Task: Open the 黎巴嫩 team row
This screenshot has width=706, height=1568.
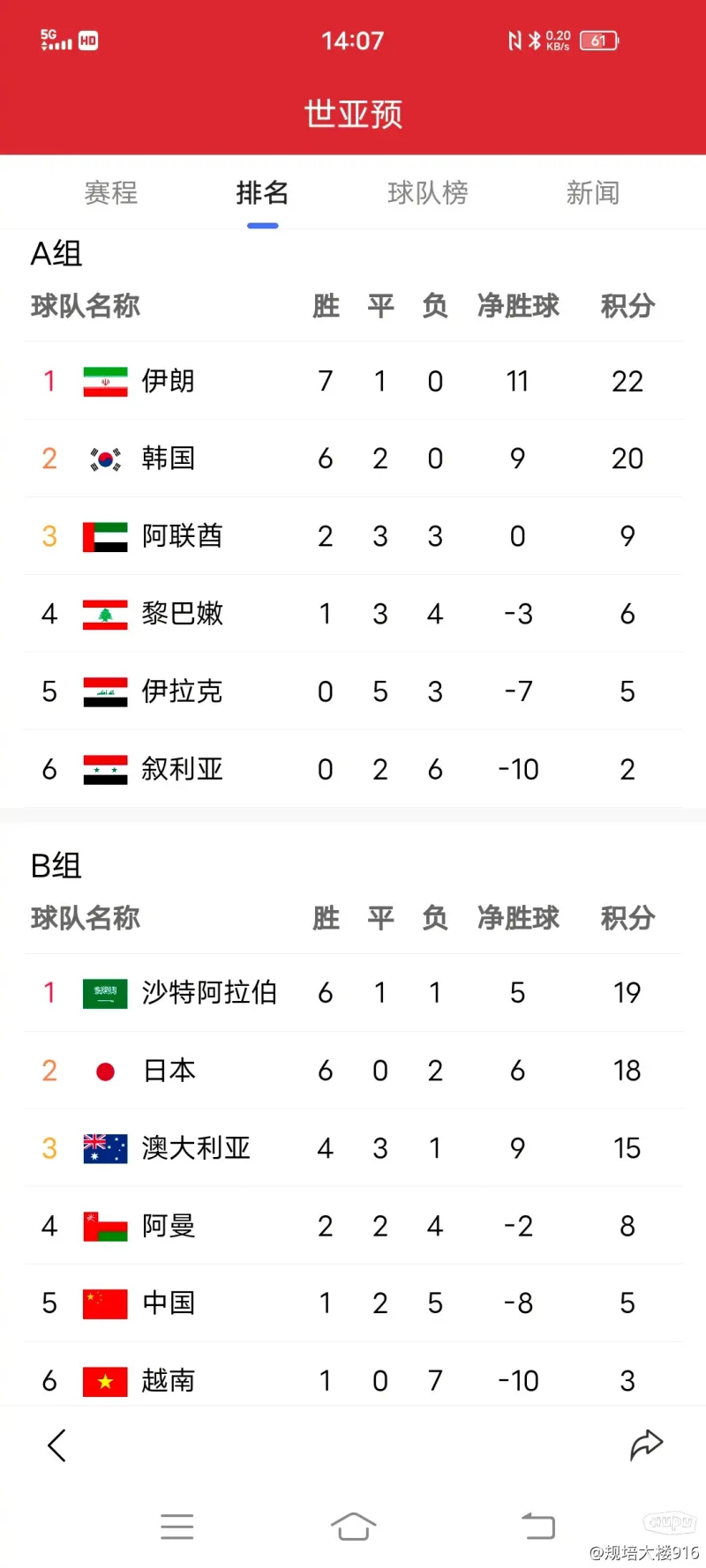Action: tap(353, 614)
